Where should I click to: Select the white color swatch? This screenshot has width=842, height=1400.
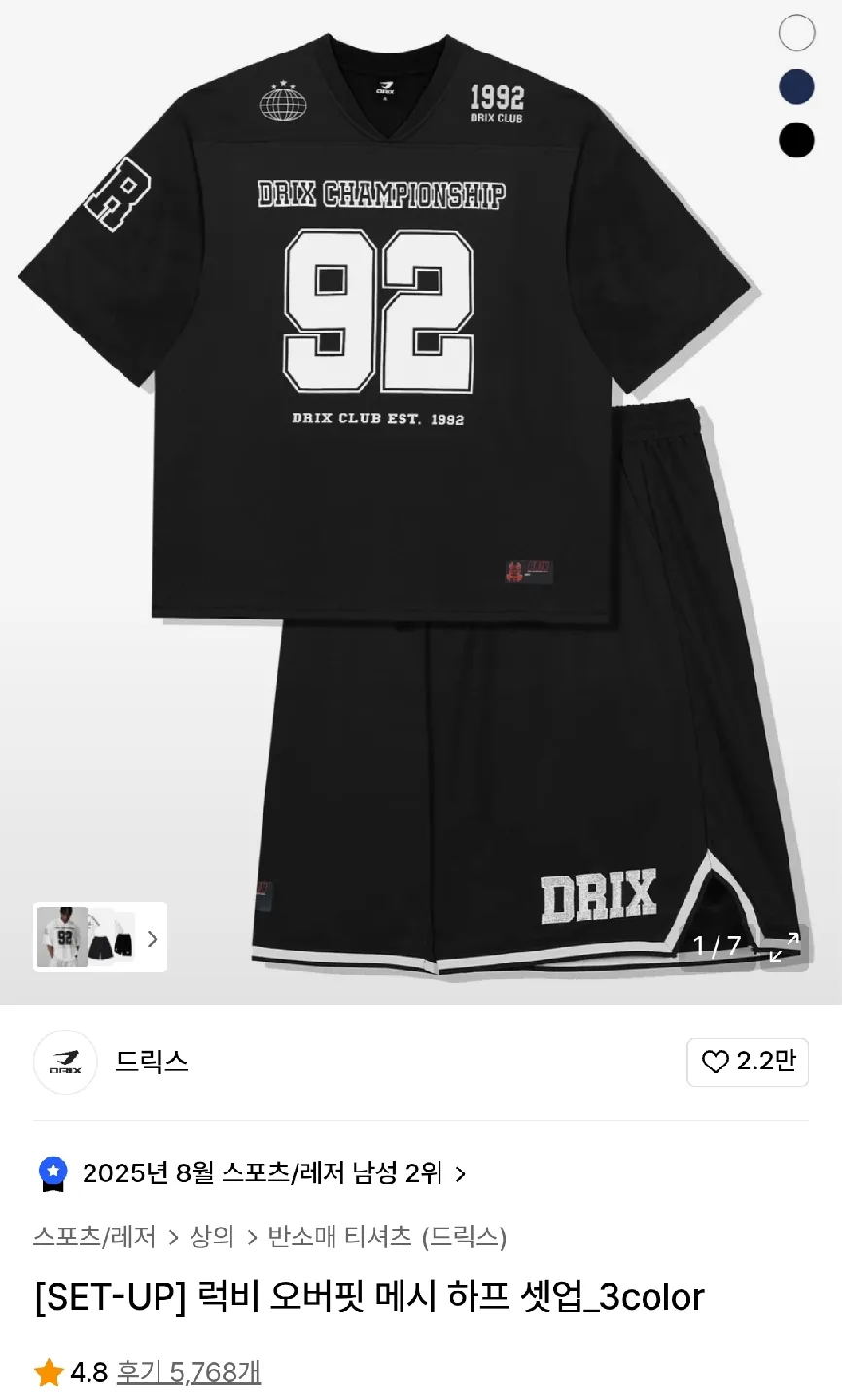[x=796, y=33]
